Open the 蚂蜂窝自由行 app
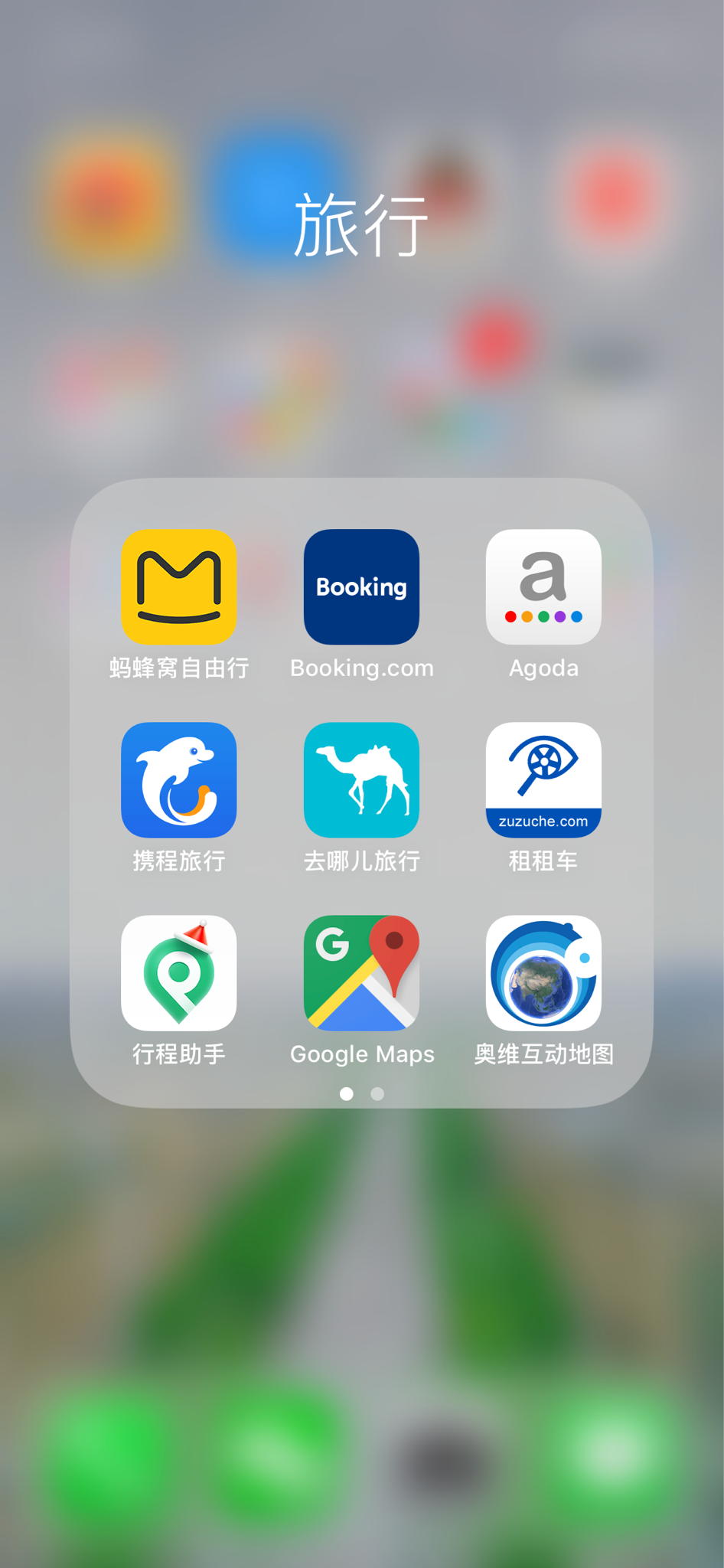Viewport: 724px width, 1568px height. tap(179, 587)
